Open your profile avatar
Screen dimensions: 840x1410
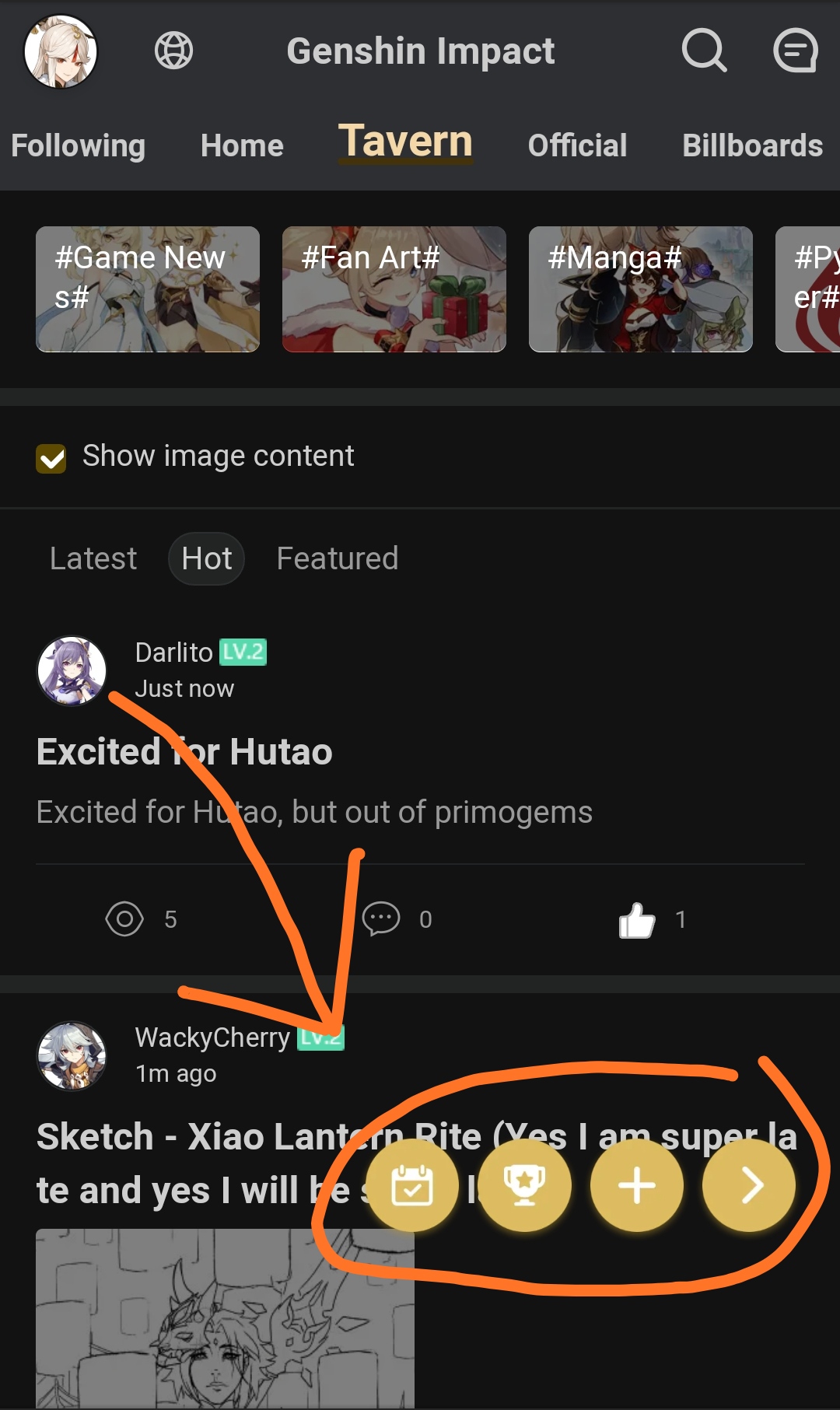(61, 51)
